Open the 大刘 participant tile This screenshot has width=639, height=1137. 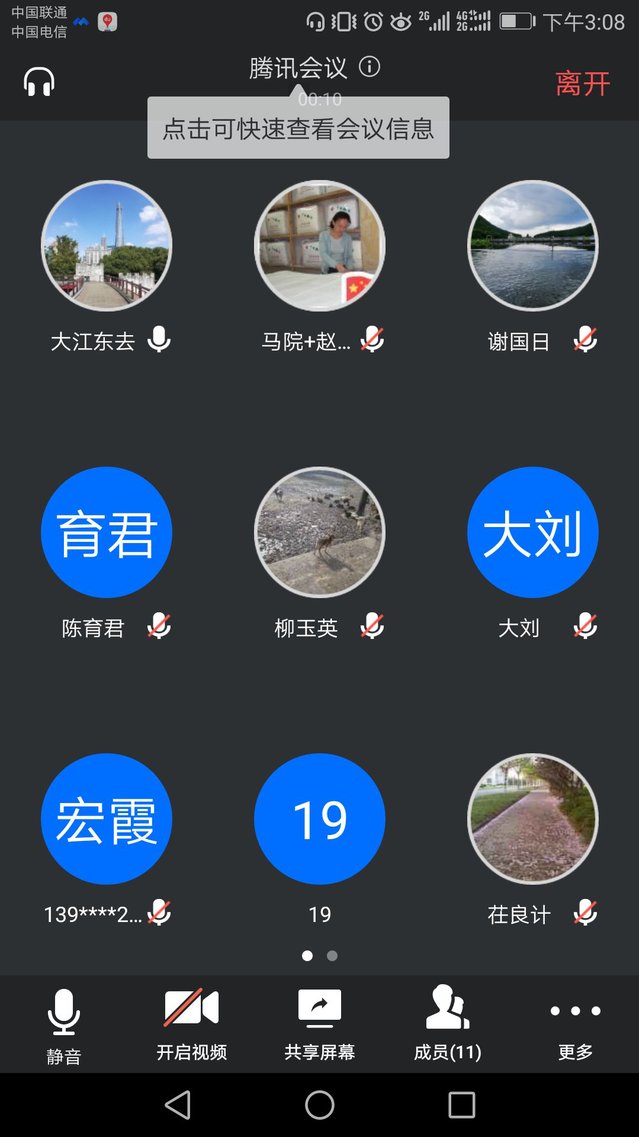532,532
